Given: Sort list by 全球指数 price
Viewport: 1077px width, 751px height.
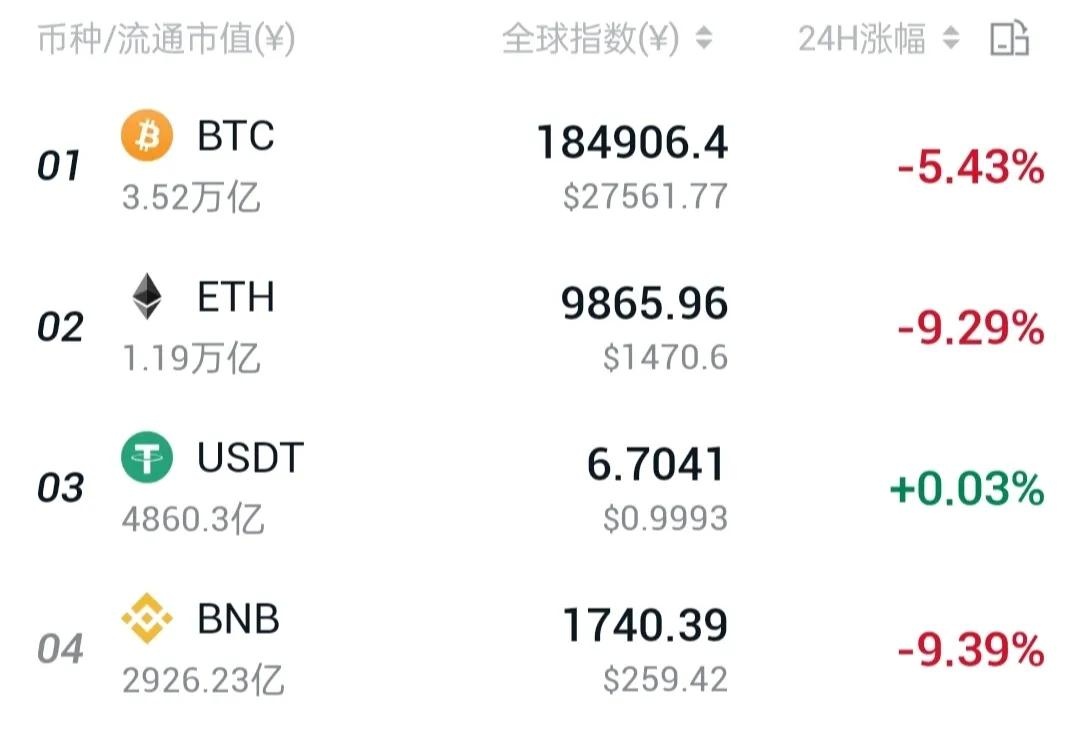Looking at the screenshot, I should pyautogui.click(x=607, y=40).
